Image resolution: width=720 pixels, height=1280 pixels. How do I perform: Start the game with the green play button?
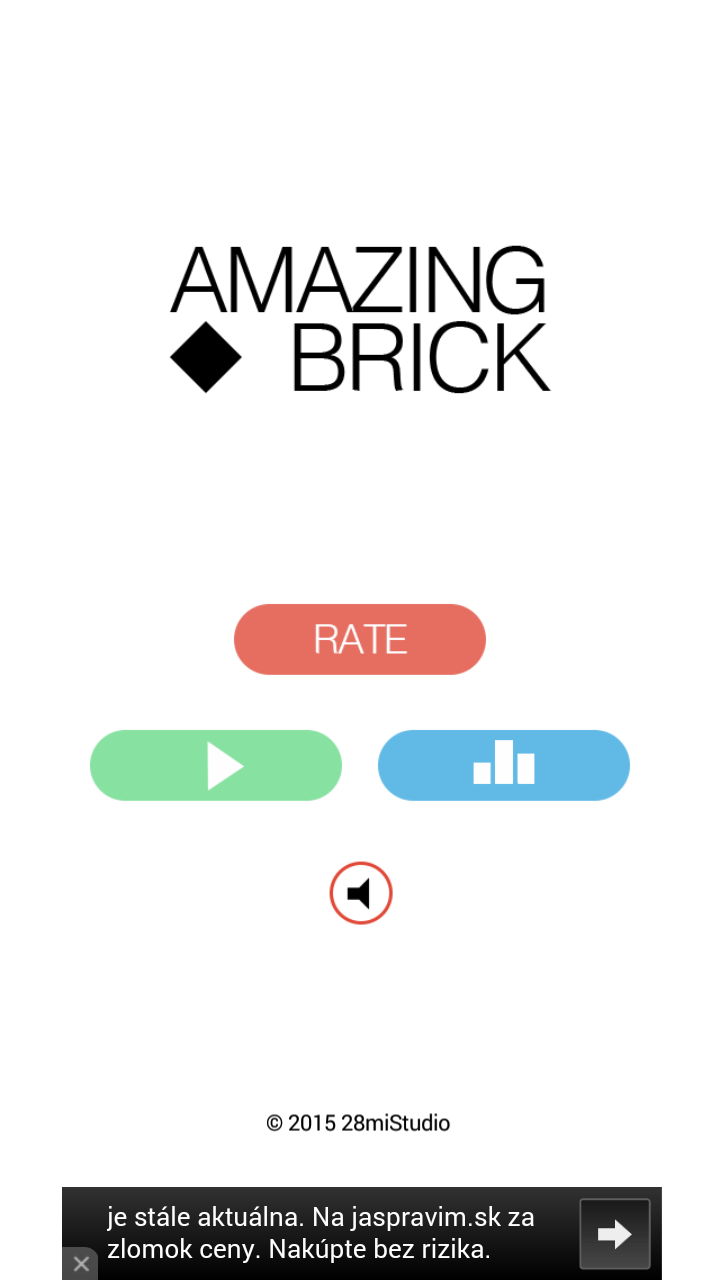tap(216, 766)
